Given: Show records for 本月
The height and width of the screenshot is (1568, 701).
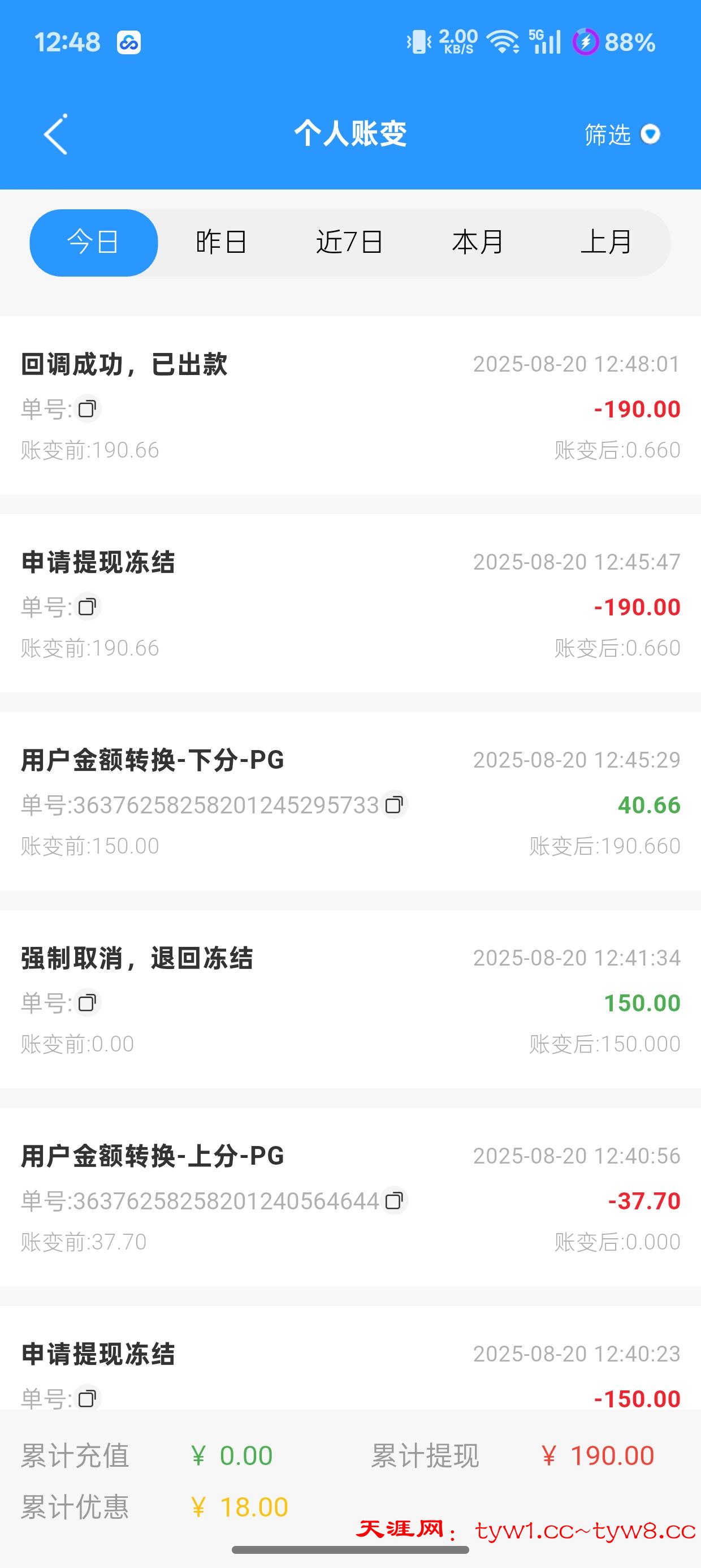Looking at the screenshot, I should [478, 242].
